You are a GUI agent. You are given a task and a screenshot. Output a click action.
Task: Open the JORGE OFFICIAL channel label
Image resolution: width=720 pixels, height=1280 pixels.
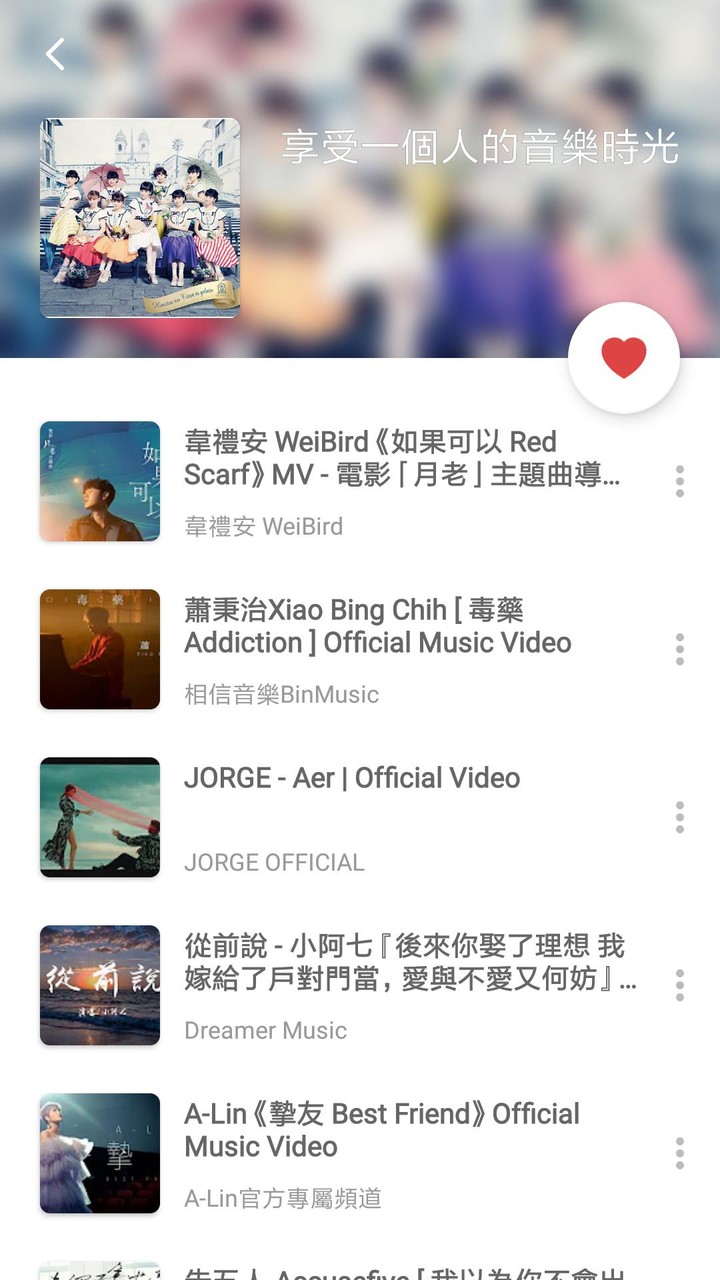point(273,862)
